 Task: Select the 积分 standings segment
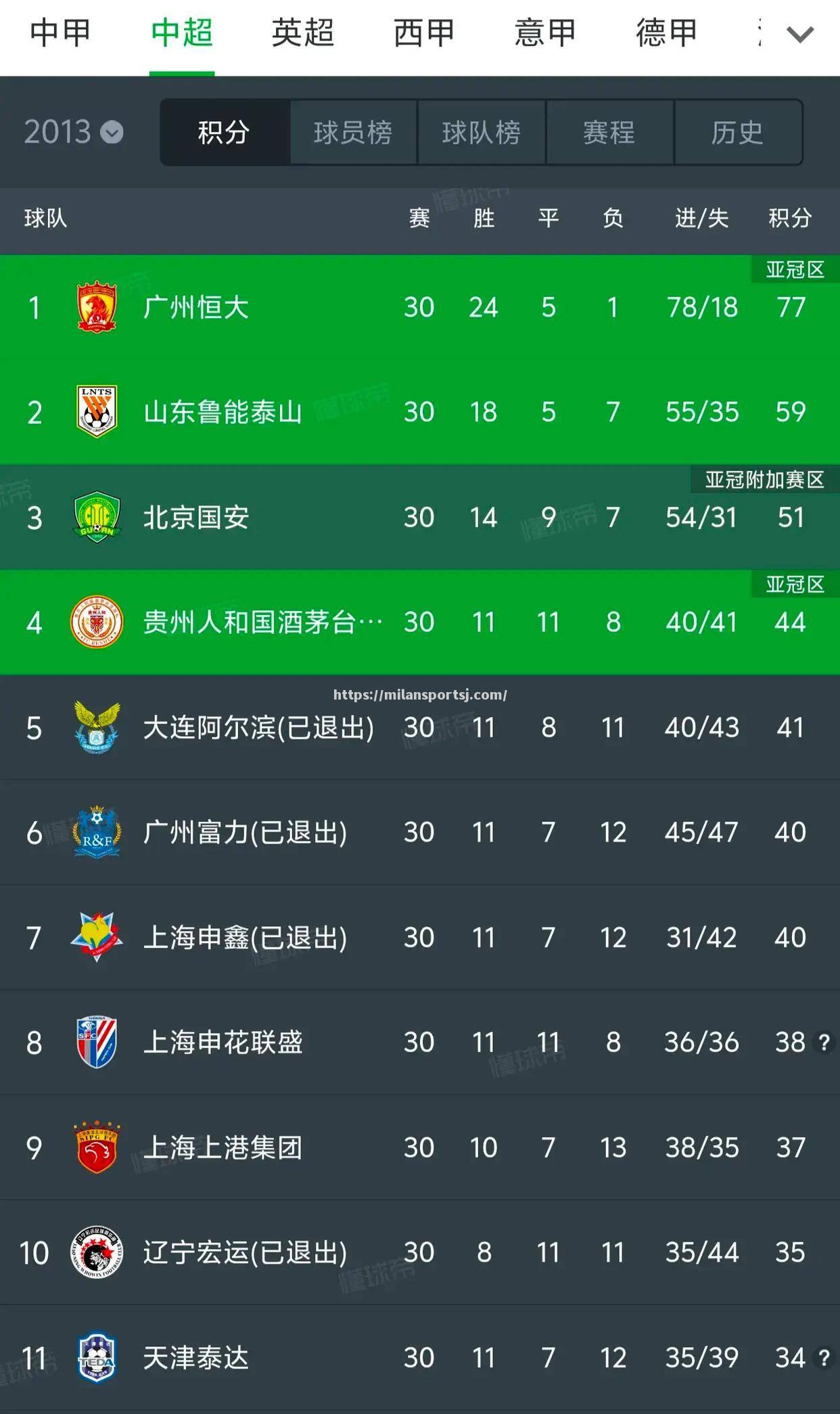tap(225, 133)
